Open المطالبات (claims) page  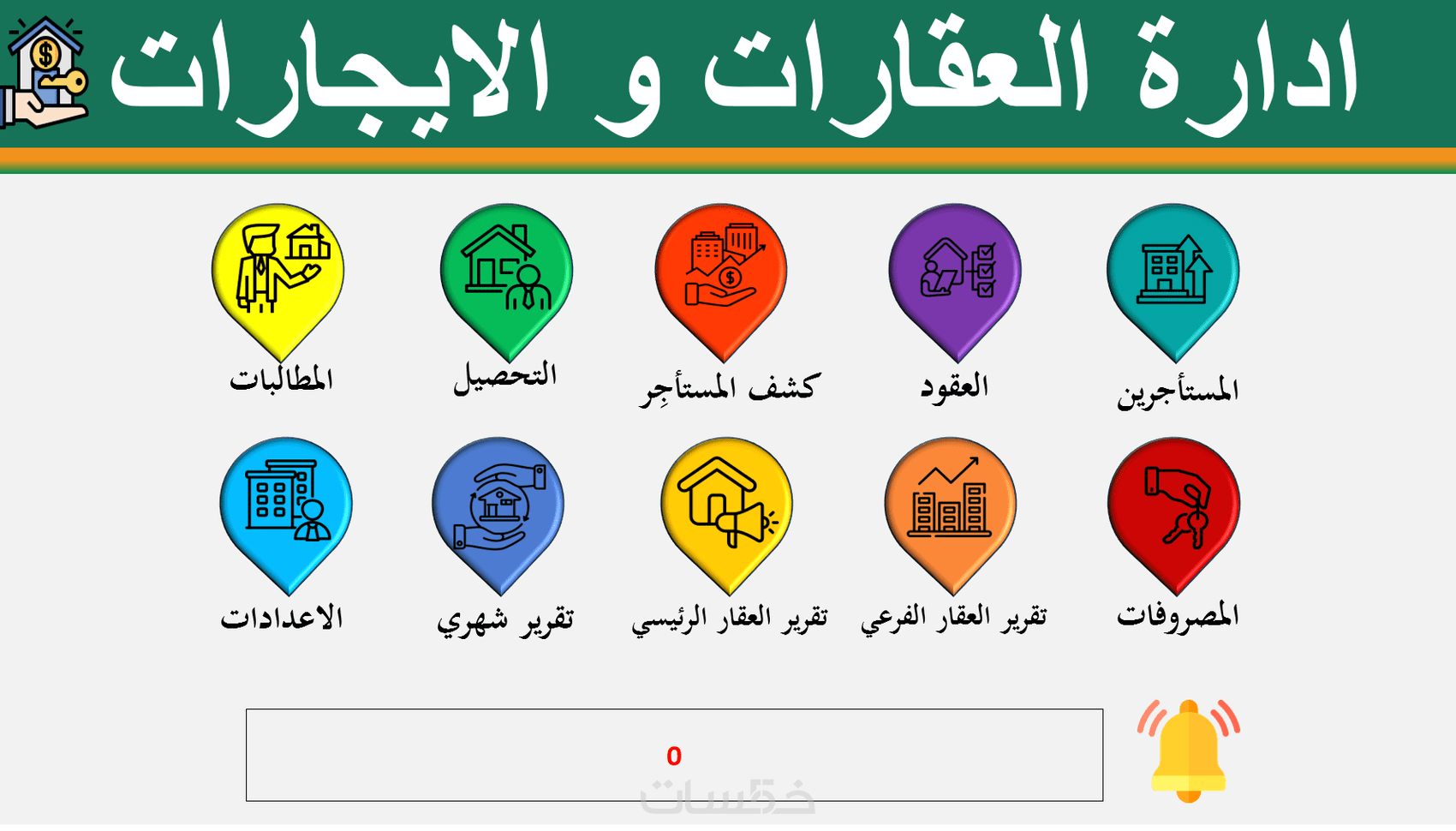277,272
